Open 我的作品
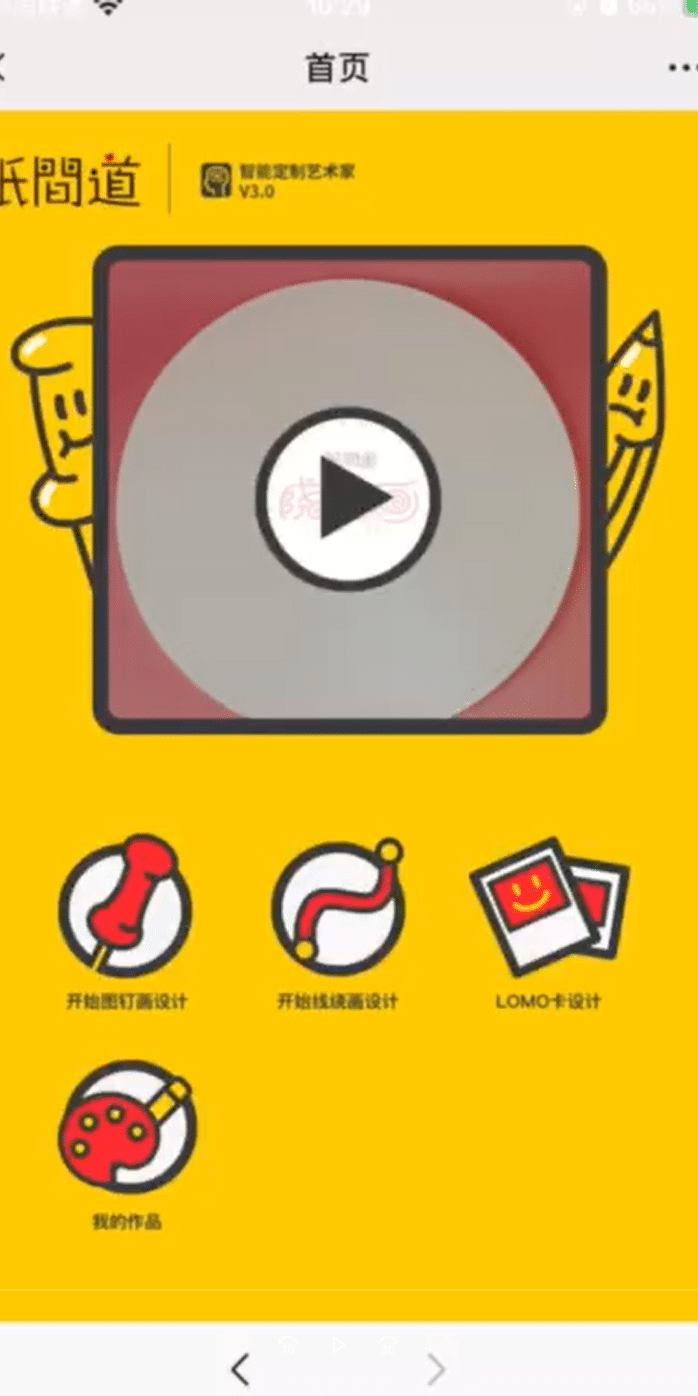The image size is (698, 1396). (127, 1128)
